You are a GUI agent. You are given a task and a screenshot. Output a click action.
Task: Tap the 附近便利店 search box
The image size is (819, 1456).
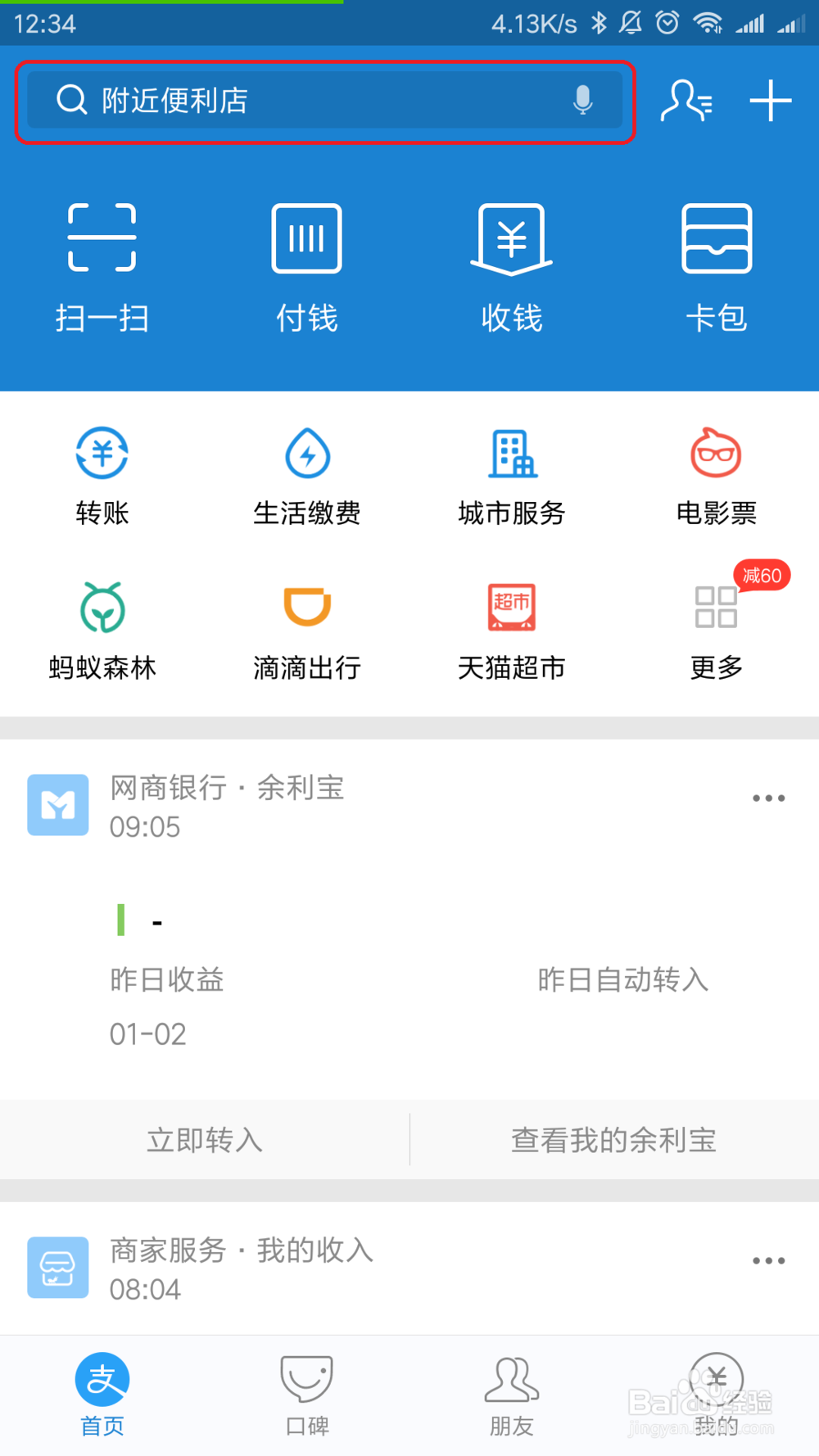tap(311, 101)
